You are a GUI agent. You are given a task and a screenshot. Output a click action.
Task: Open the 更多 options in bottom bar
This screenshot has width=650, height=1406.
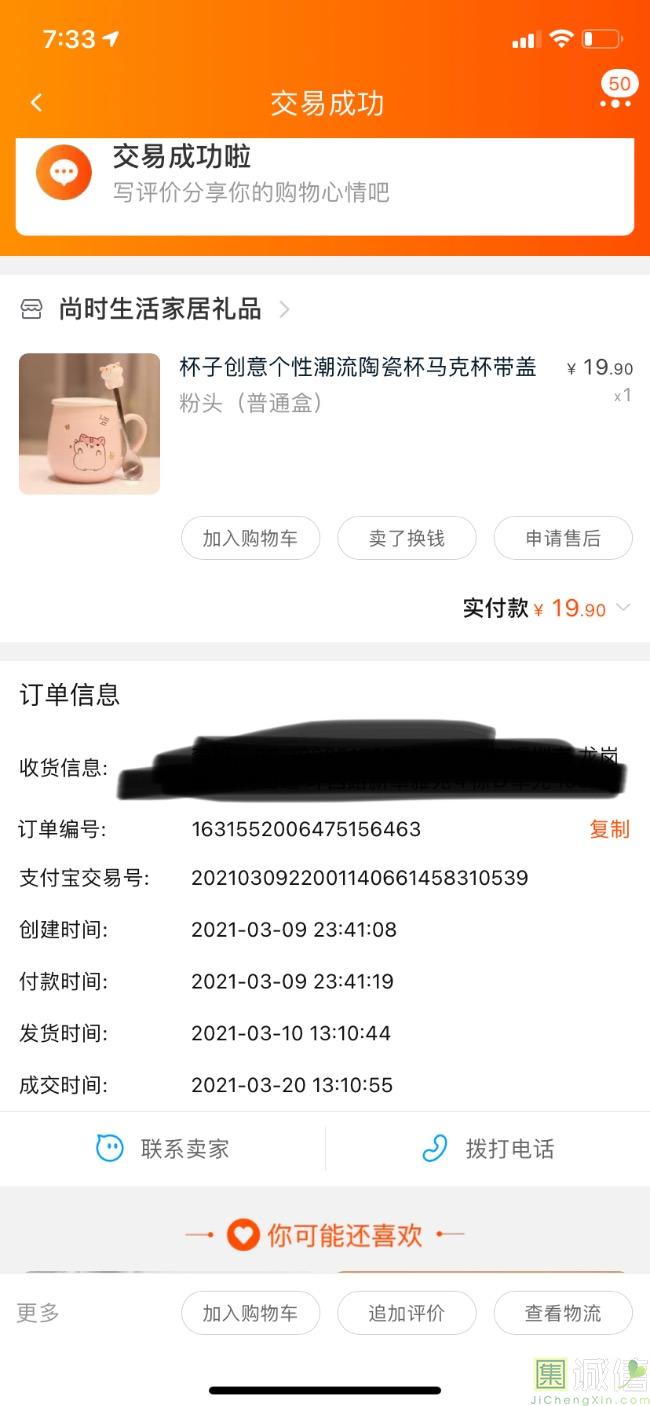(38, 1313)
